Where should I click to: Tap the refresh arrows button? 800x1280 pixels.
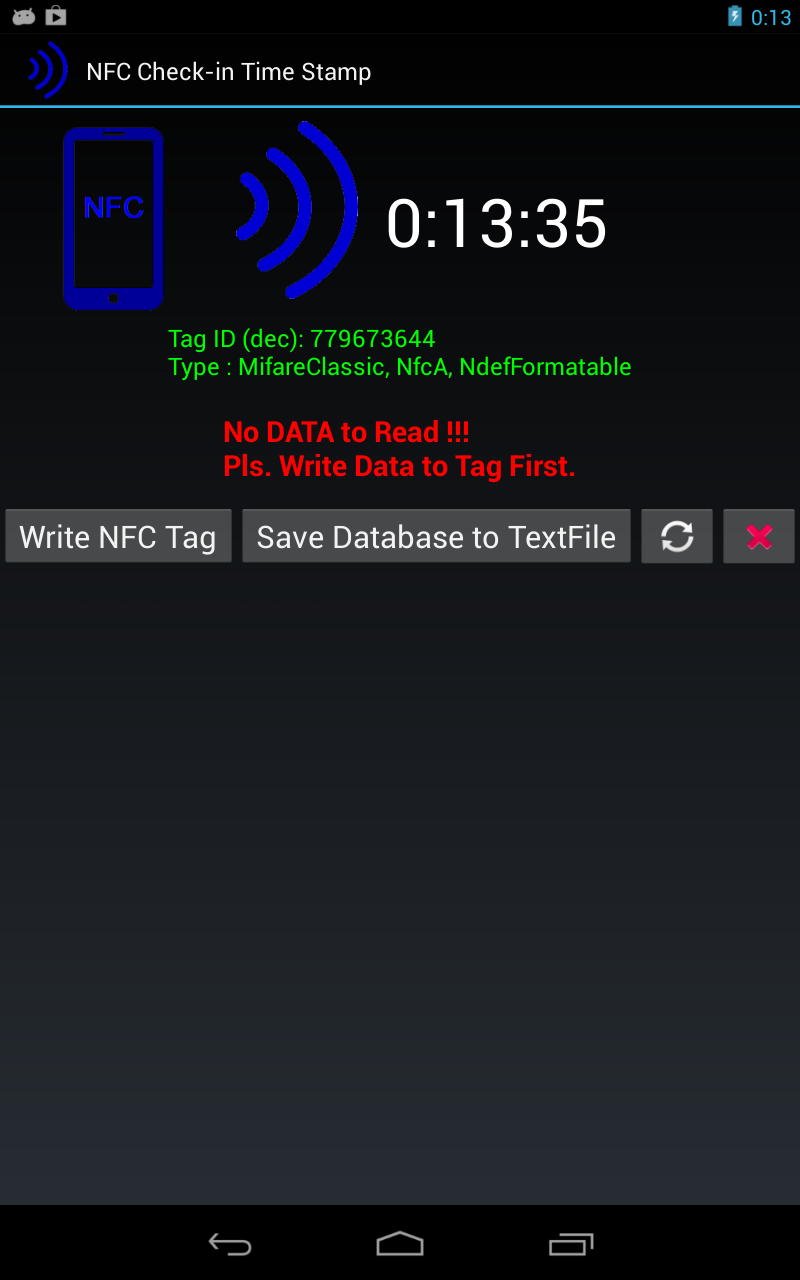coord(677,537)
